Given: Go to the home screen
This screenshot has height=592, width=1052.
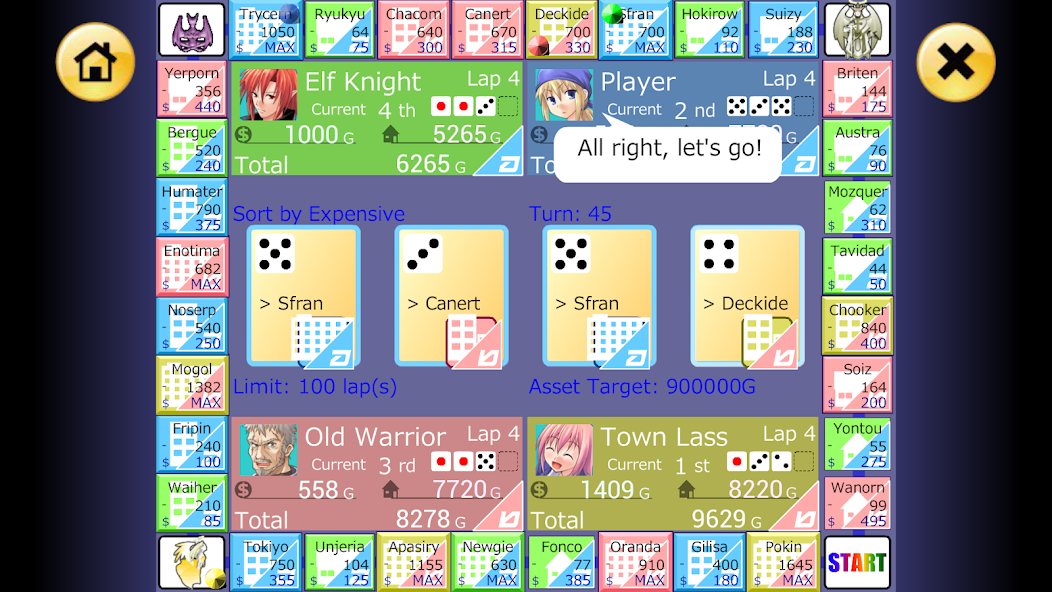Looking at the screenshot, I should (95, 63).
